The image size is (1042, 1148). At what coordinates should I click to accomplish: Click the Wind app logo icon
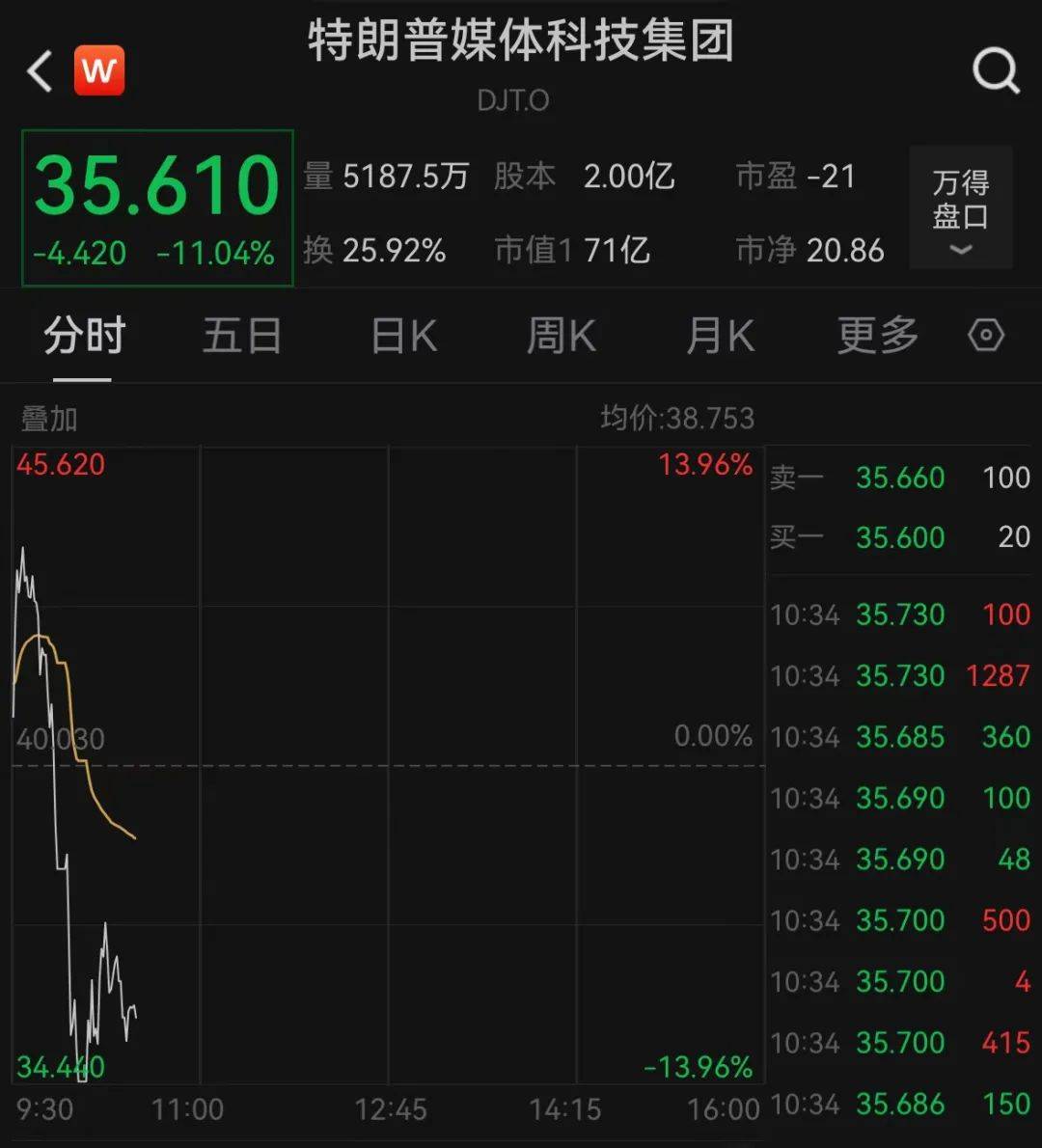tap(100, 69)
